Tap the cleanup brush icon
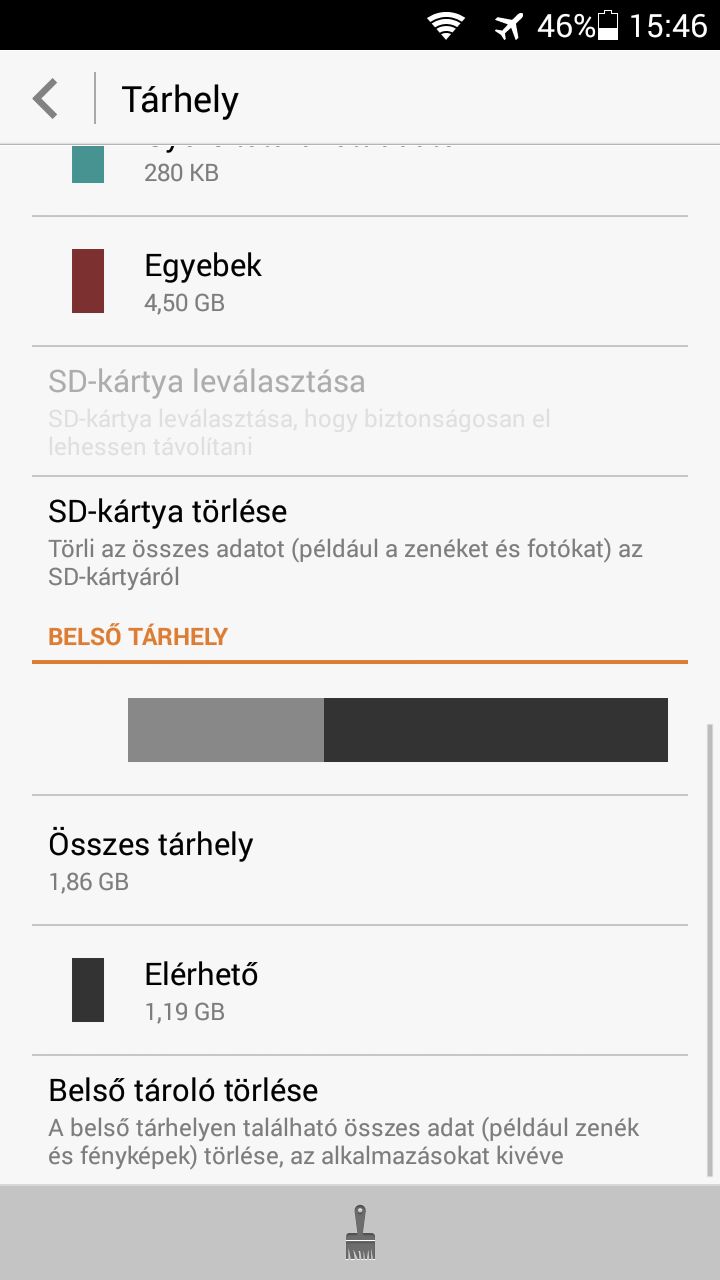The height and width of the screenshot is (1280, 720). [360, 1232]
